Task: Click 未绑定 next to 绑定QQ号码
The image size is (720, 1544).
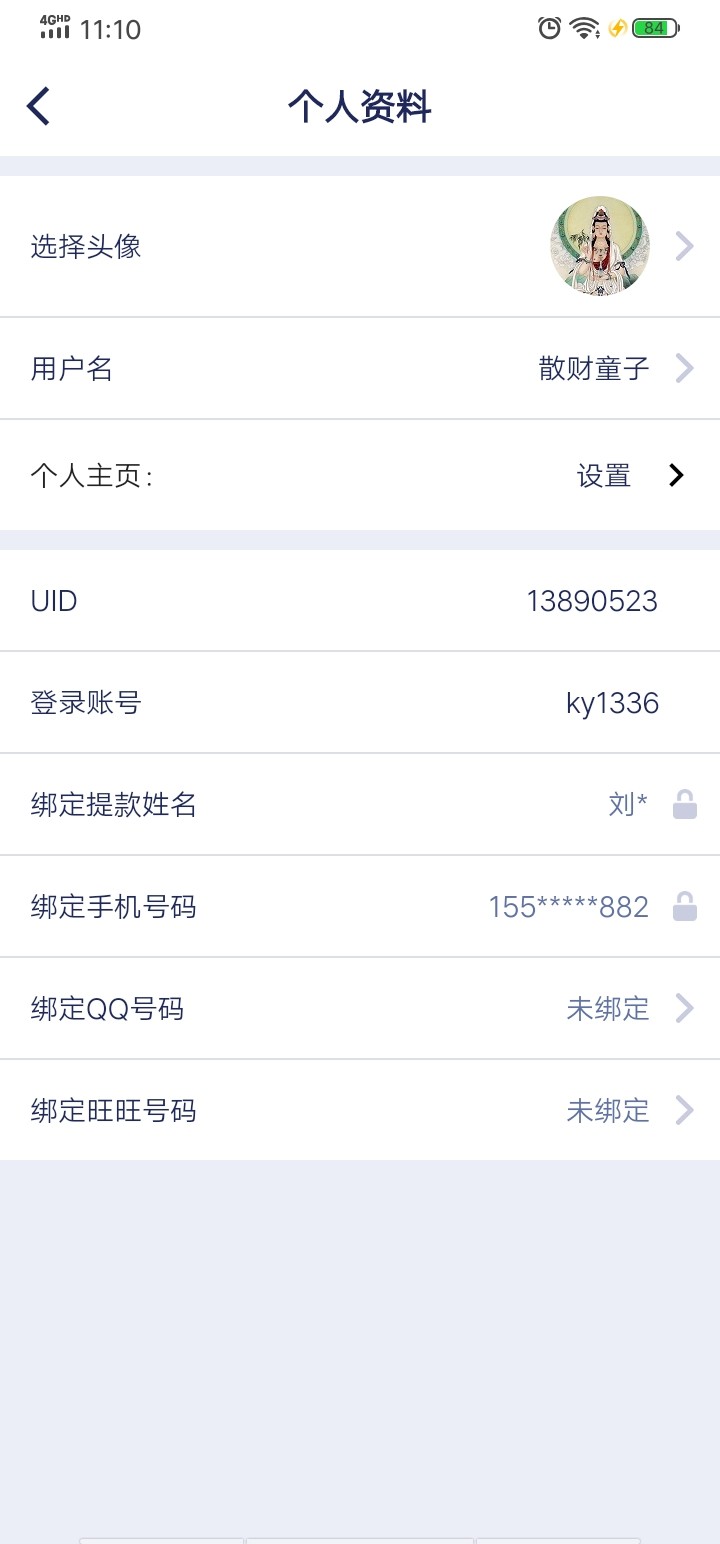Action: [607, 1009]
